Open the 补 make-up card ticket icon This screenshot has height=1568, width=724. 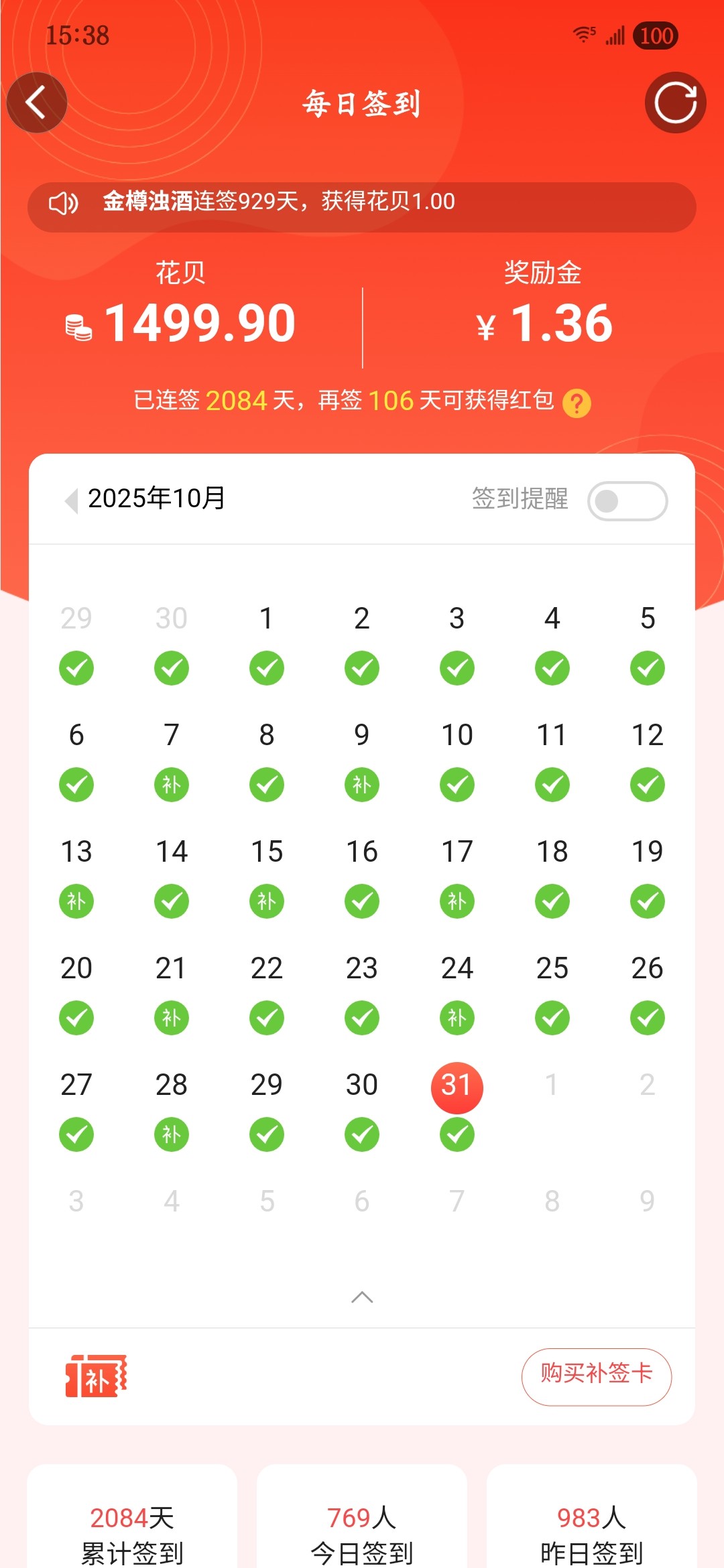96,1376
